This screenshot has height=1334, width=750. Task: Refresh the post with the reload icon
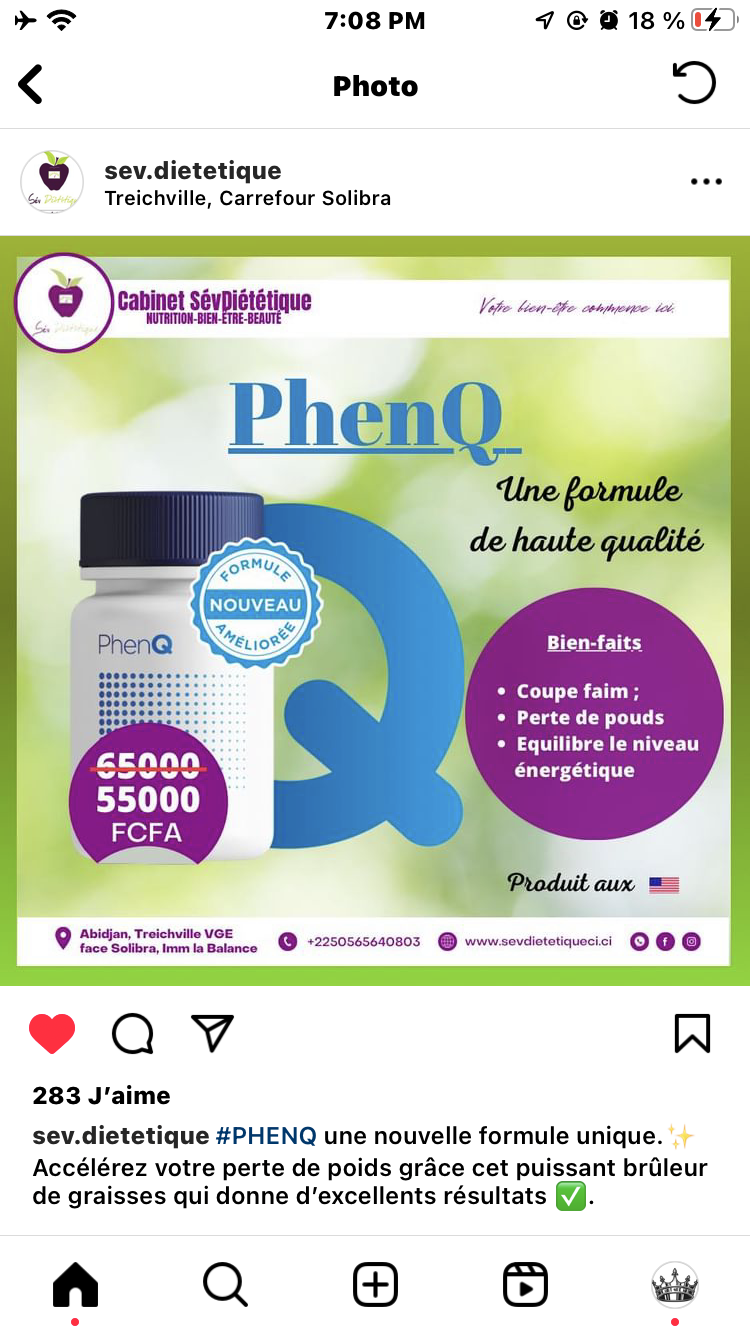pos(694,84)
